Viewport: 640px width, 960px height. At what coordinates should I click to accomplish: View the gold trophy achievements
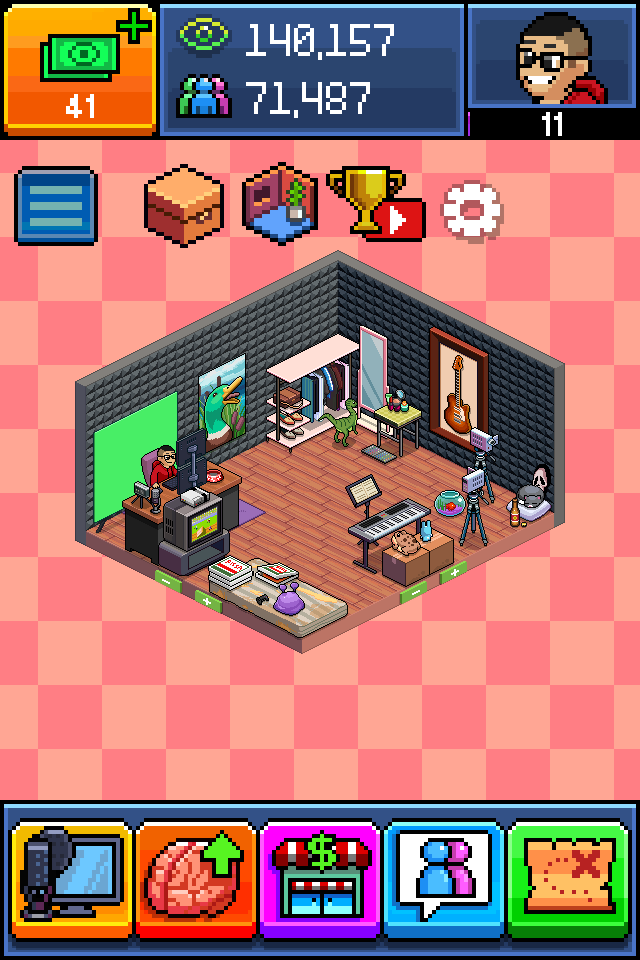pyautogui.click(x=374, y=204)
